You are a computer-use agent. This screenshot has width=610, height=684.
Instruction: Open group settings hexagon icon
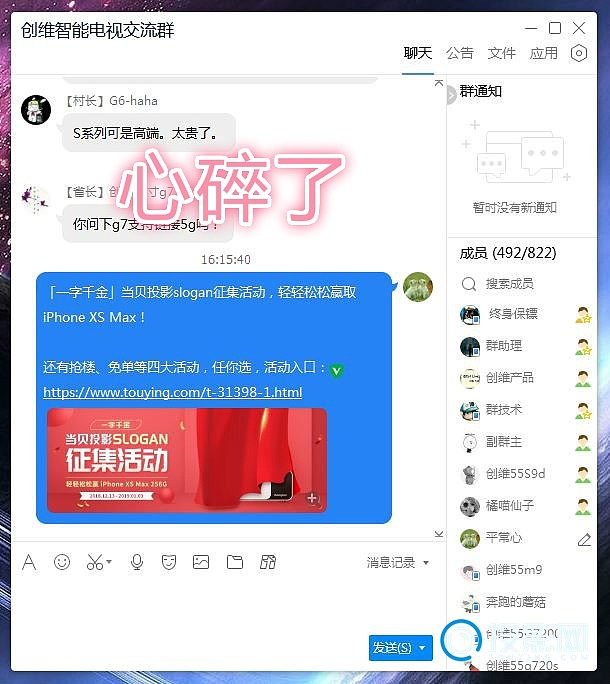[579, 53]
